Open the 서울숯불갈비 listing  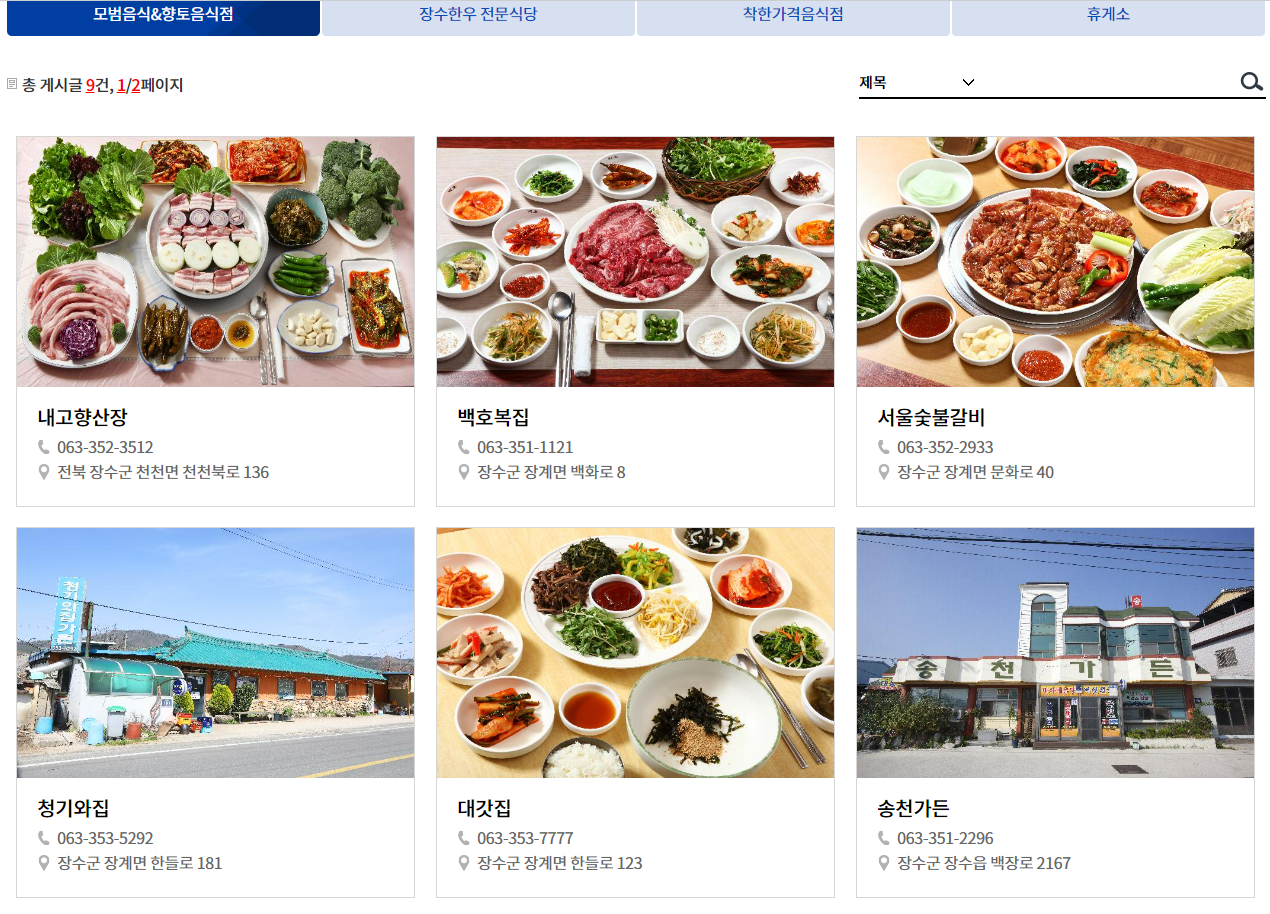click(1055, 320)
